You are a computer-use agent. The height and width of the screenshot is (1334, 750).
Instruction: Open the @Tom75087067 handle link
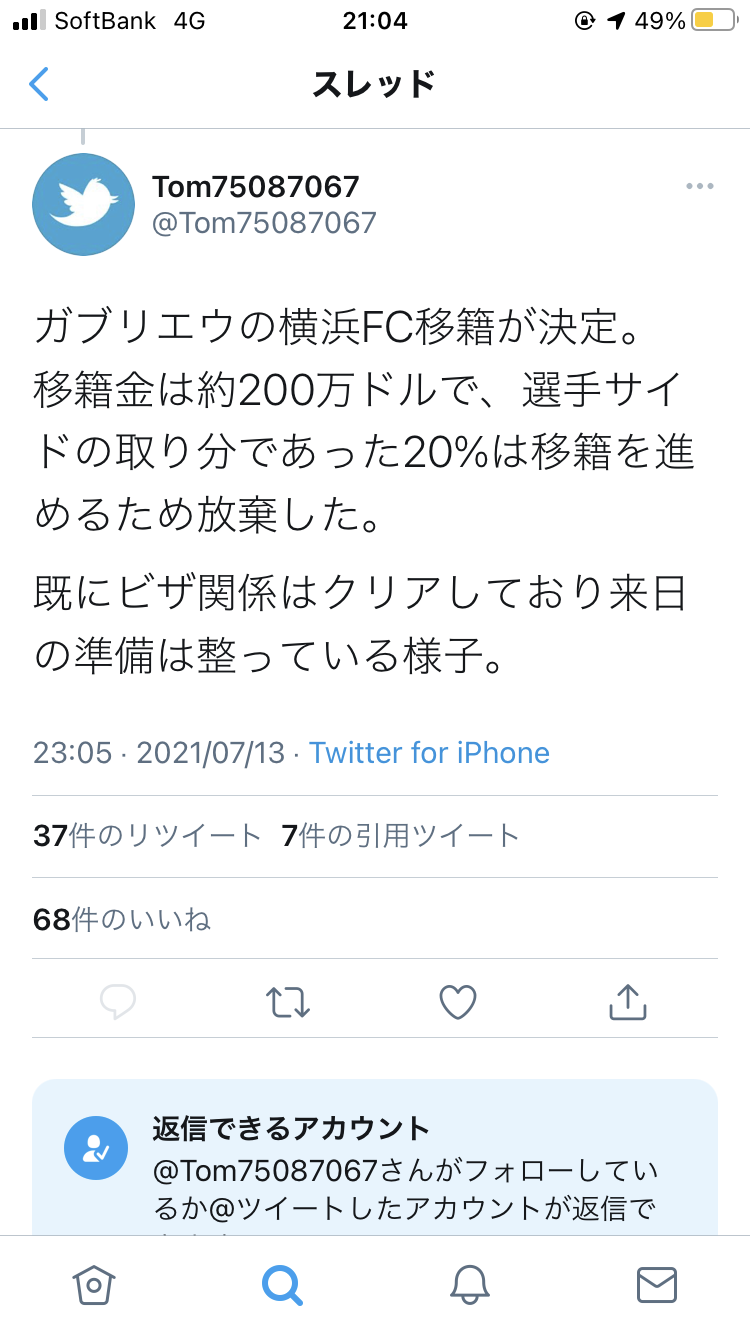(x=264, y=222)
